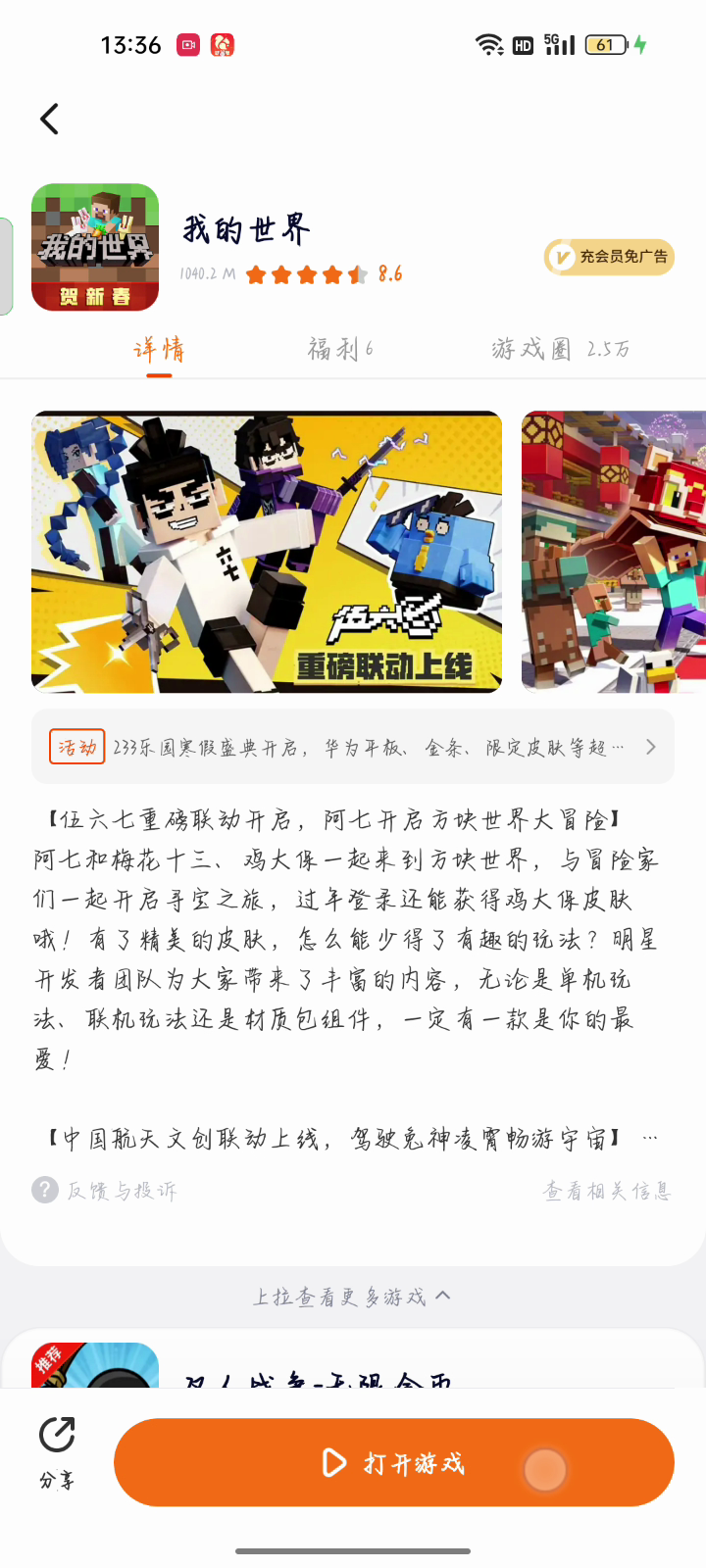Viewport: 706px width, 1568px height.
Task: Tap 上拉查看更多游戏 expander
Action: (351, 1297)
